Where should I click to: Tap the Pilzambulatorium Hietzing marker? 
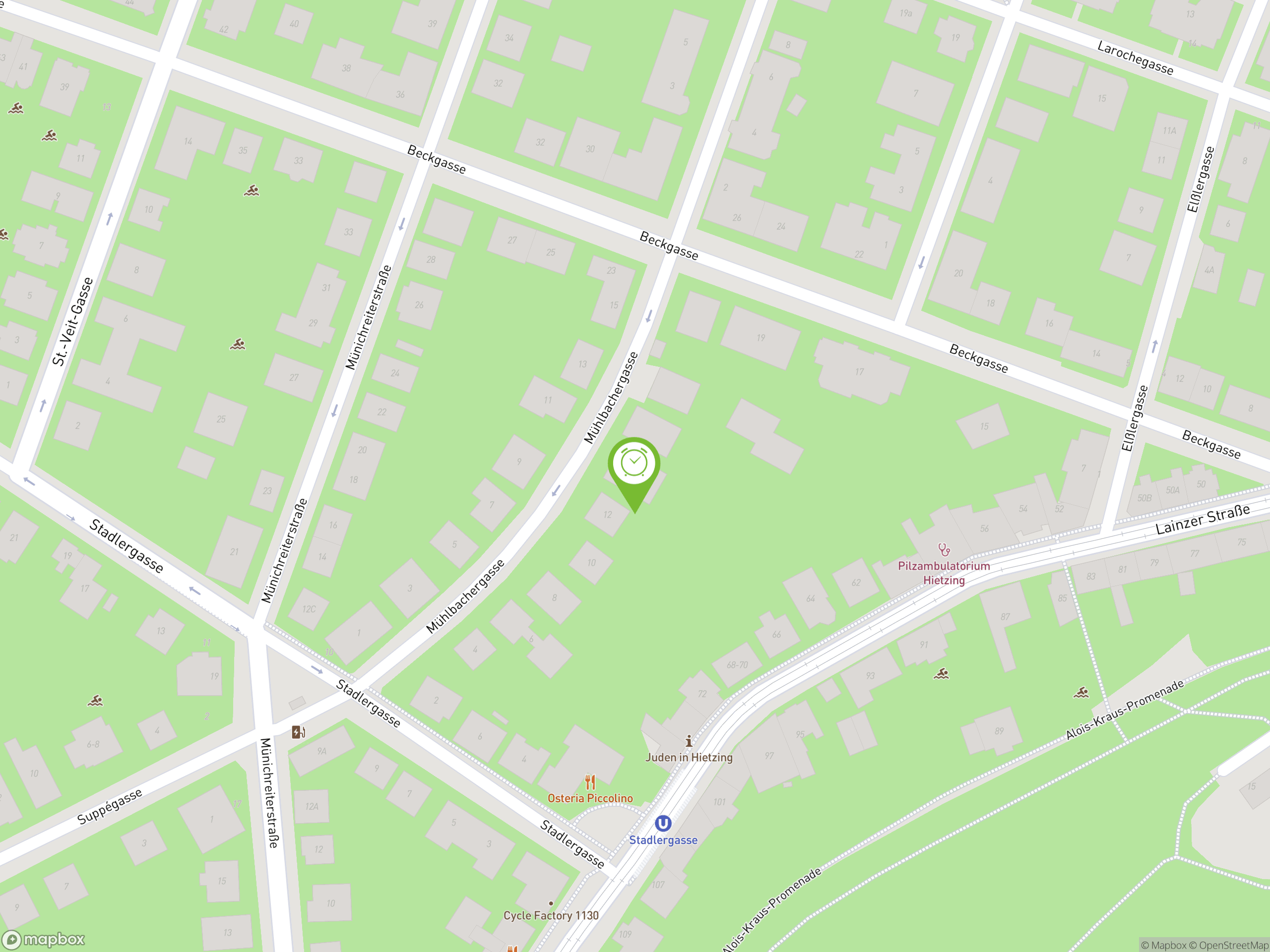[943, 551]
